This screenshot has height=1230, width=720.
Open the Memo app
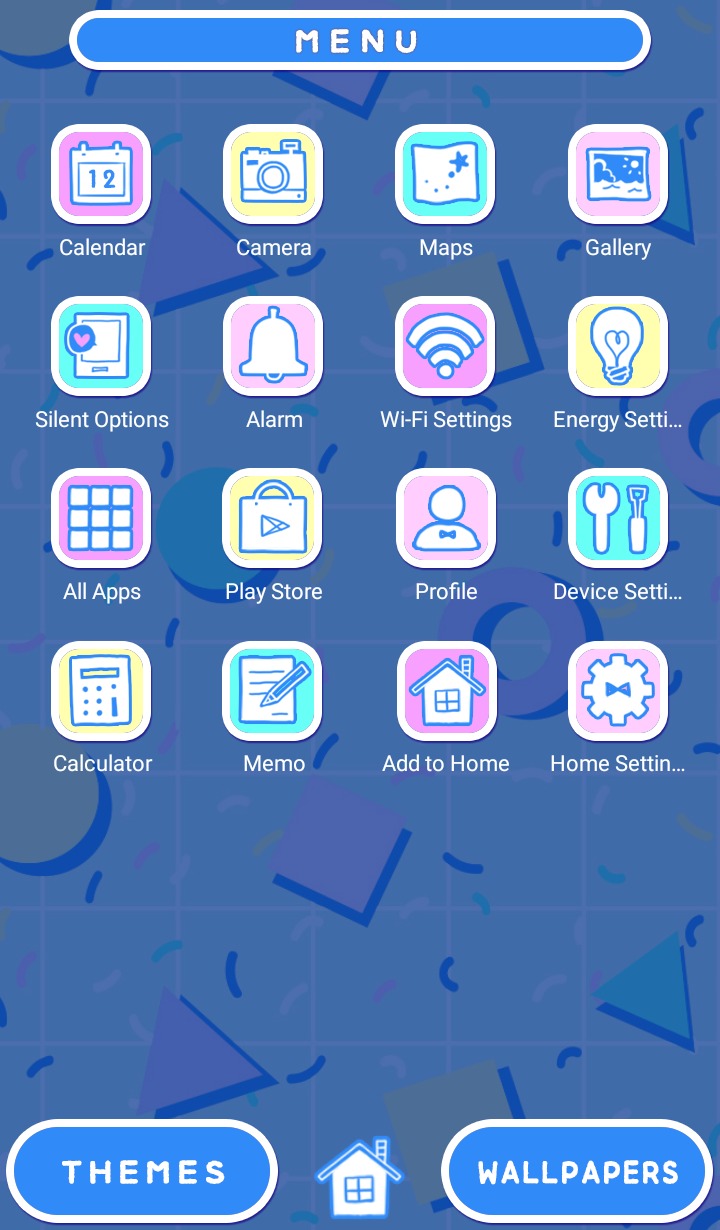[273, 690]
